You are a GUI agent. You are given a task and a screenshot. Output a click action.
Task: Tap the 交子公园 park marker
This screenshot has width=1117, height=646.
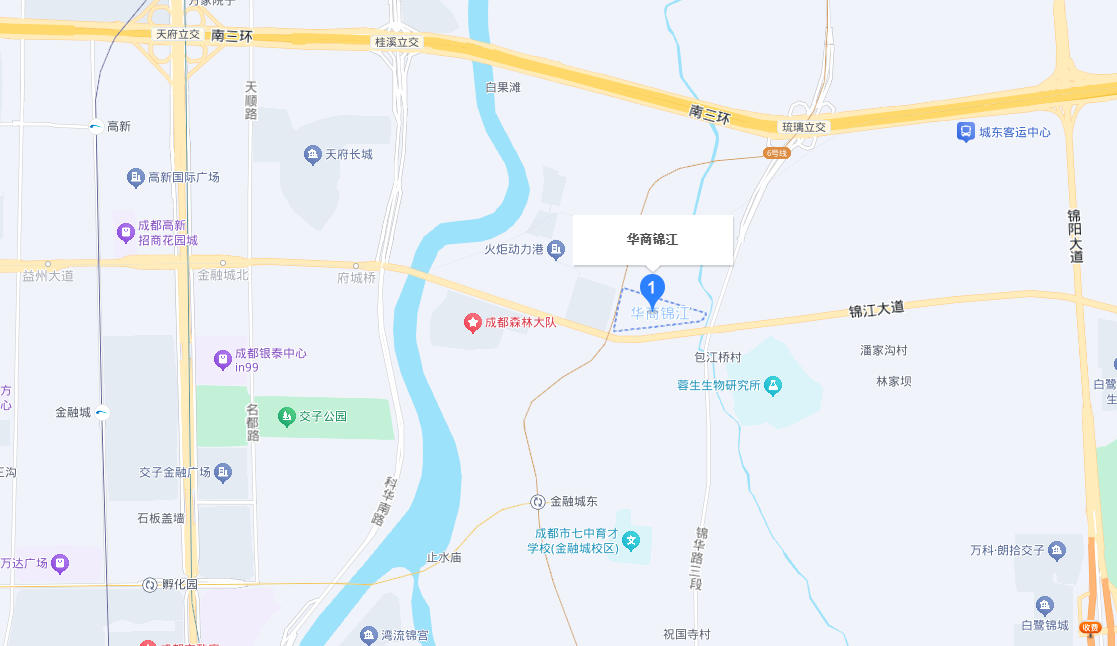coord(287,416)
